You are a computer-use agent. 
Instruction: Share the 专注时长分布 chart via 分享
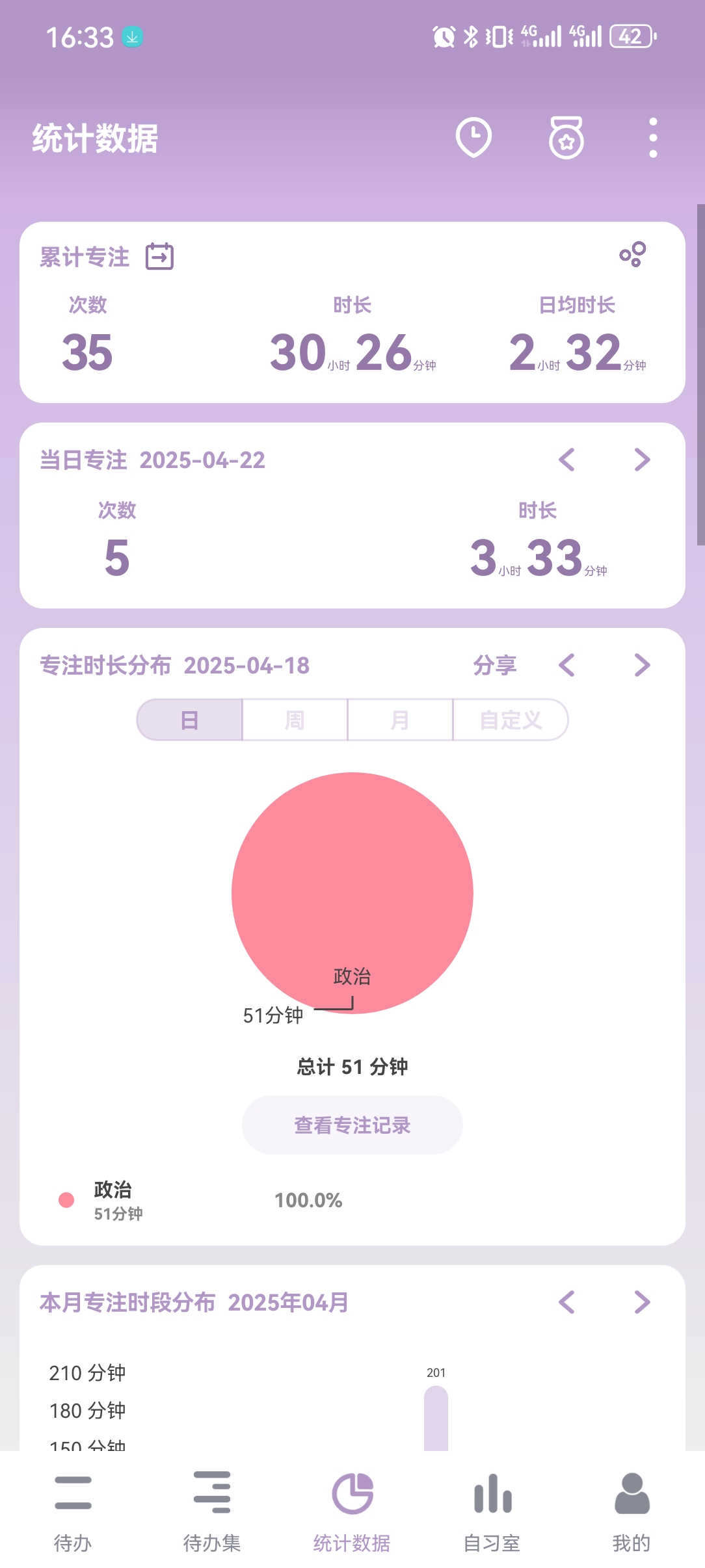(494, 665)
